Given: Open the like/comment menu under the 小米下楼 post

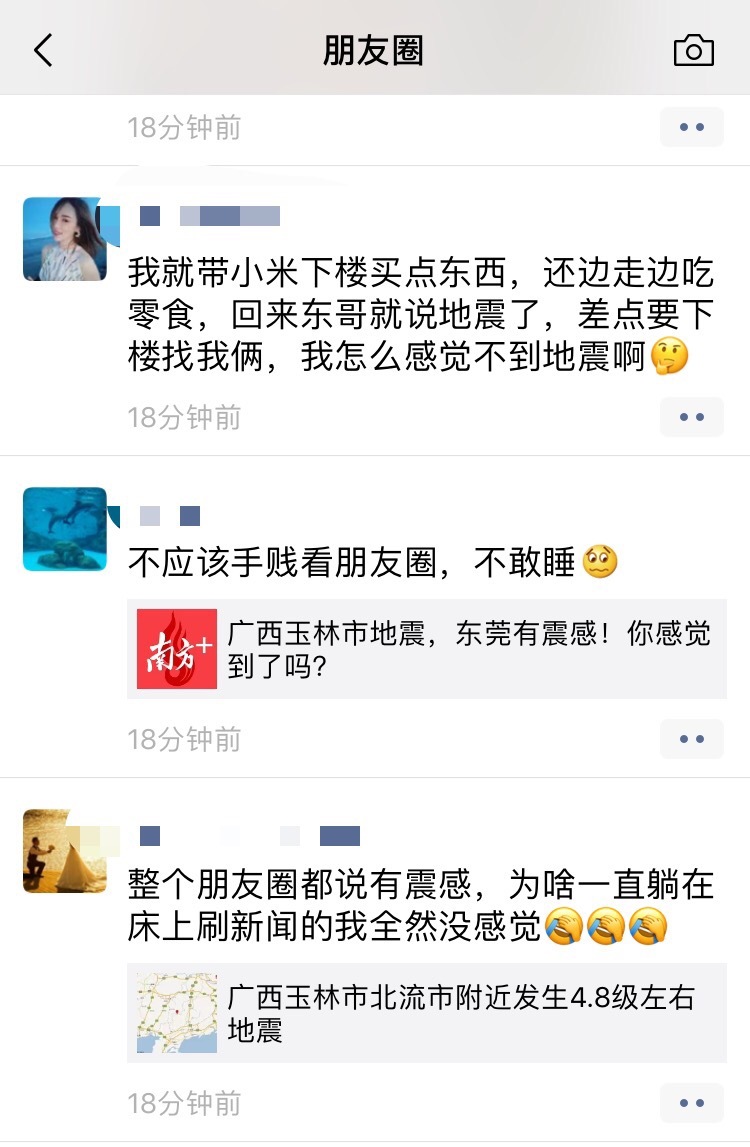Looking at the screenshot, I should pos(691,417).
